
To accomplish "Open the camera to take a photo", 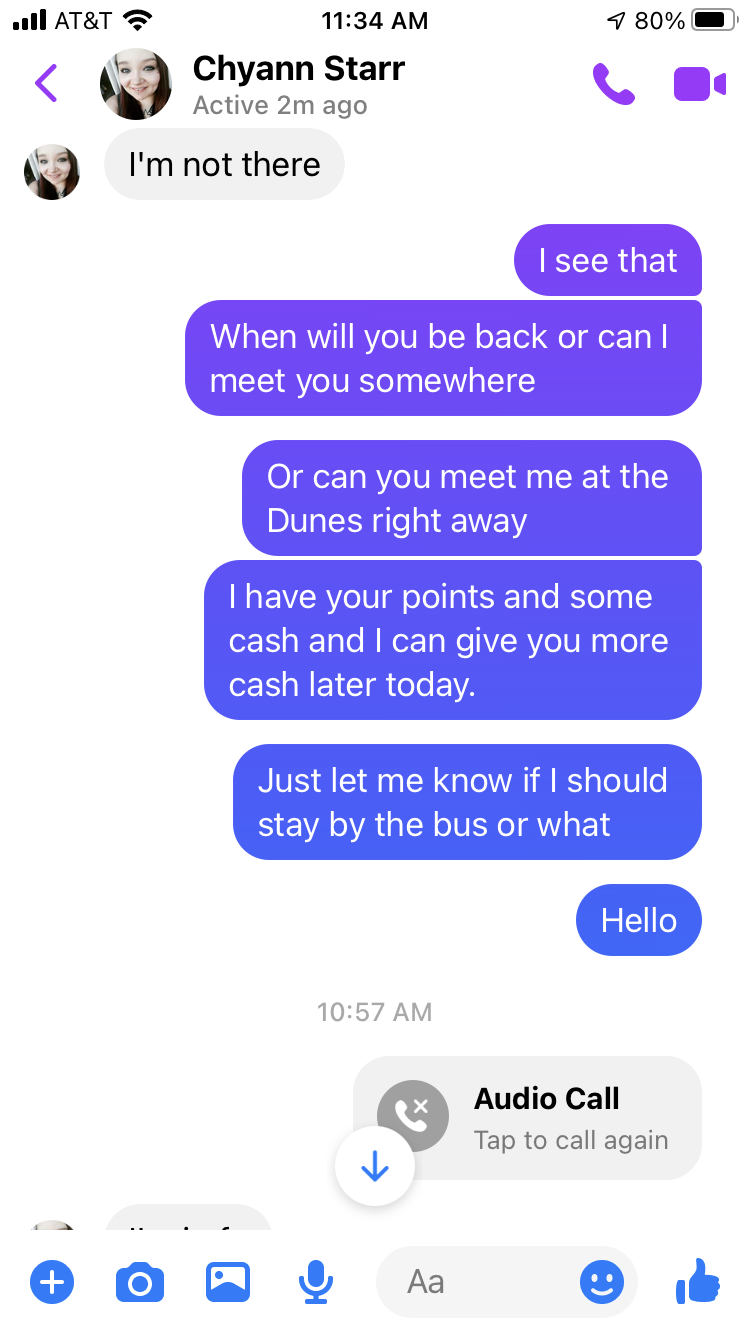I will coord(140,1282).
